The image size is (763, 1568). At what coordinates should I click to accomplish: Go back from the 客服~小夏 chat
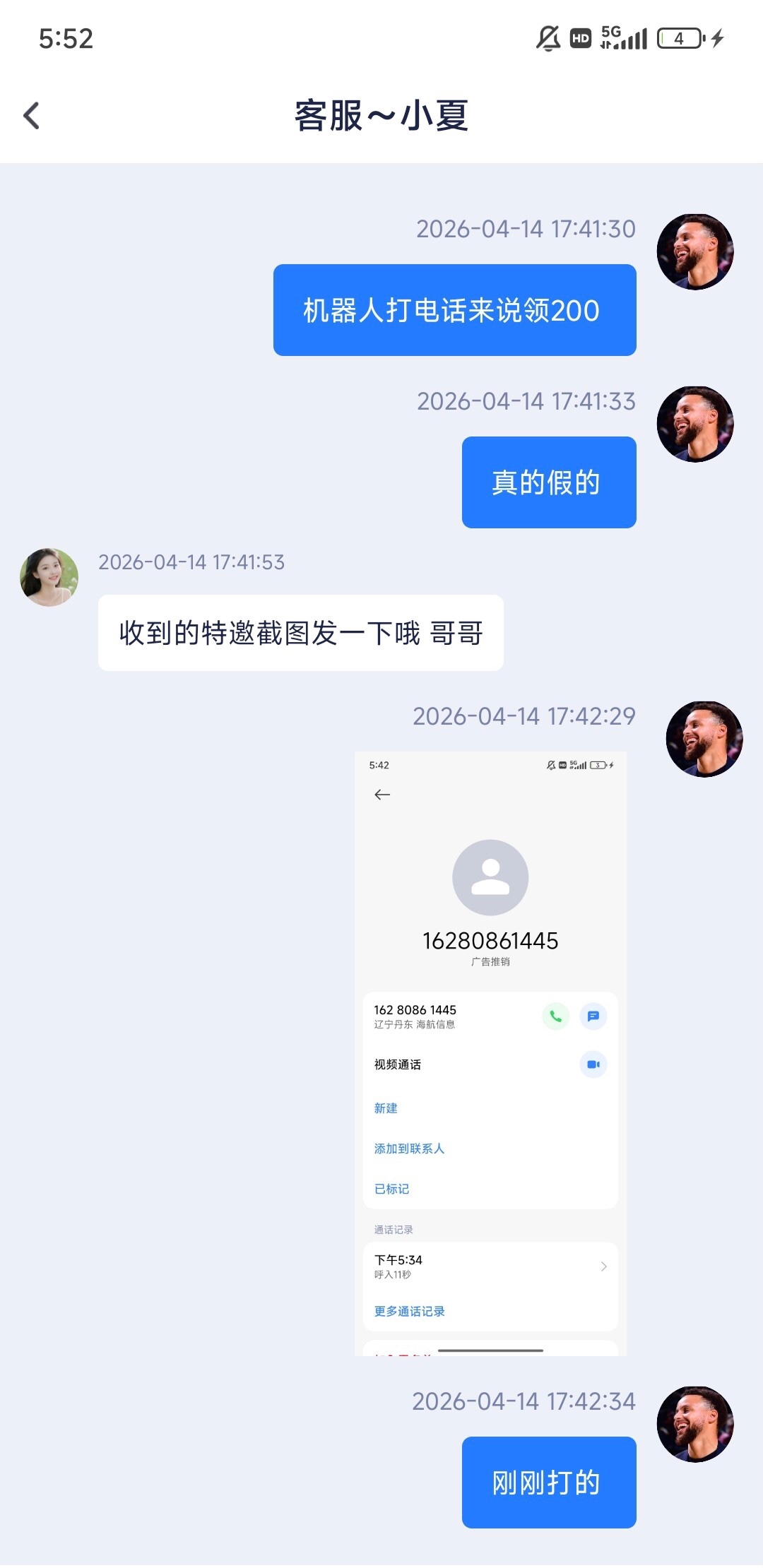32,116
